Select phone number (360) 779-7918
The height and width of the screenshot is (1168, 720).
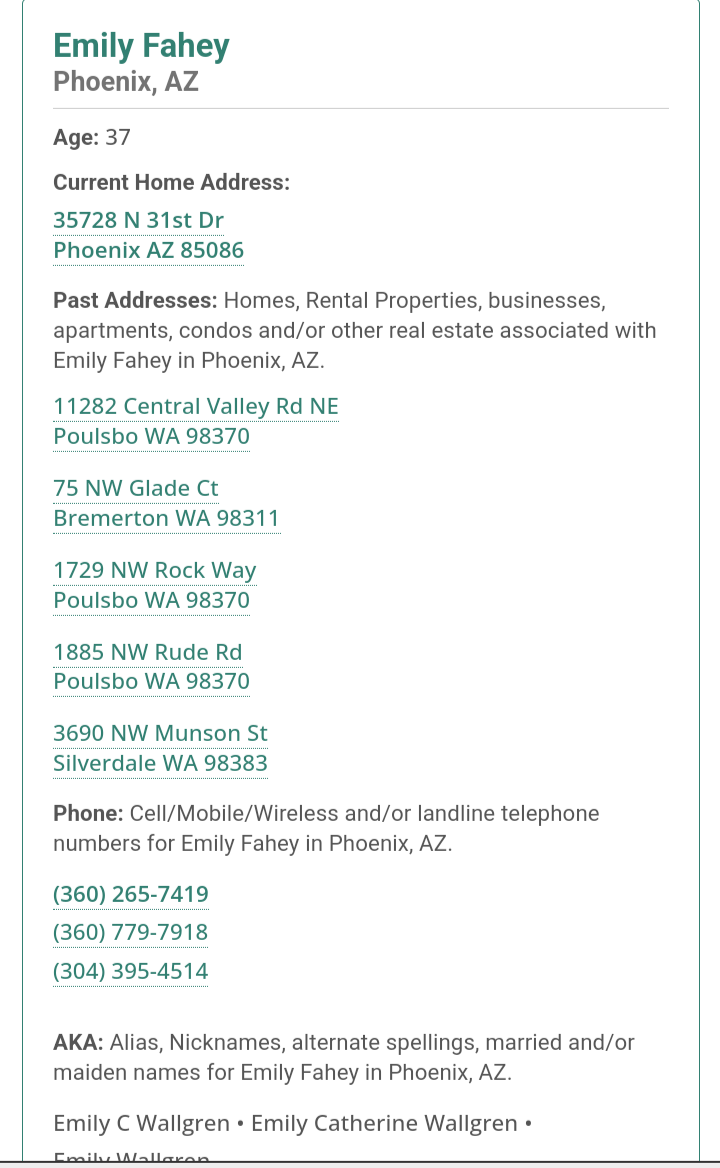click(x=130, y=932)
